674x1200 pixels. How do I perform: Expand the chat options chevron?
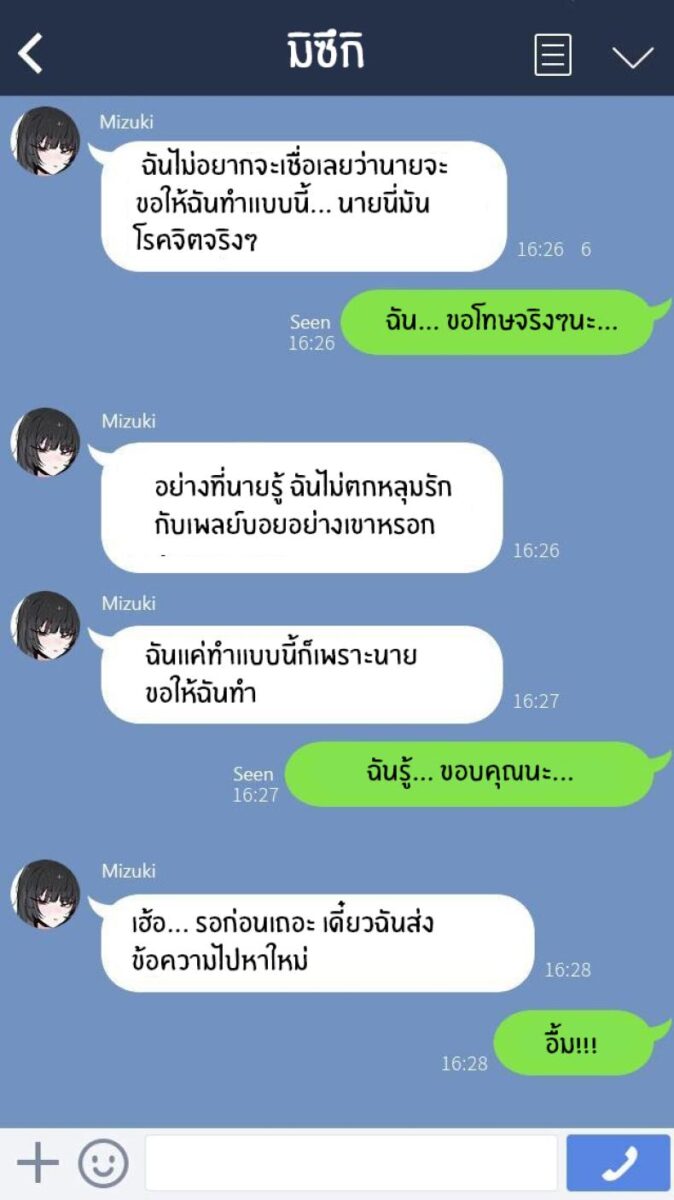click(632, 56)
